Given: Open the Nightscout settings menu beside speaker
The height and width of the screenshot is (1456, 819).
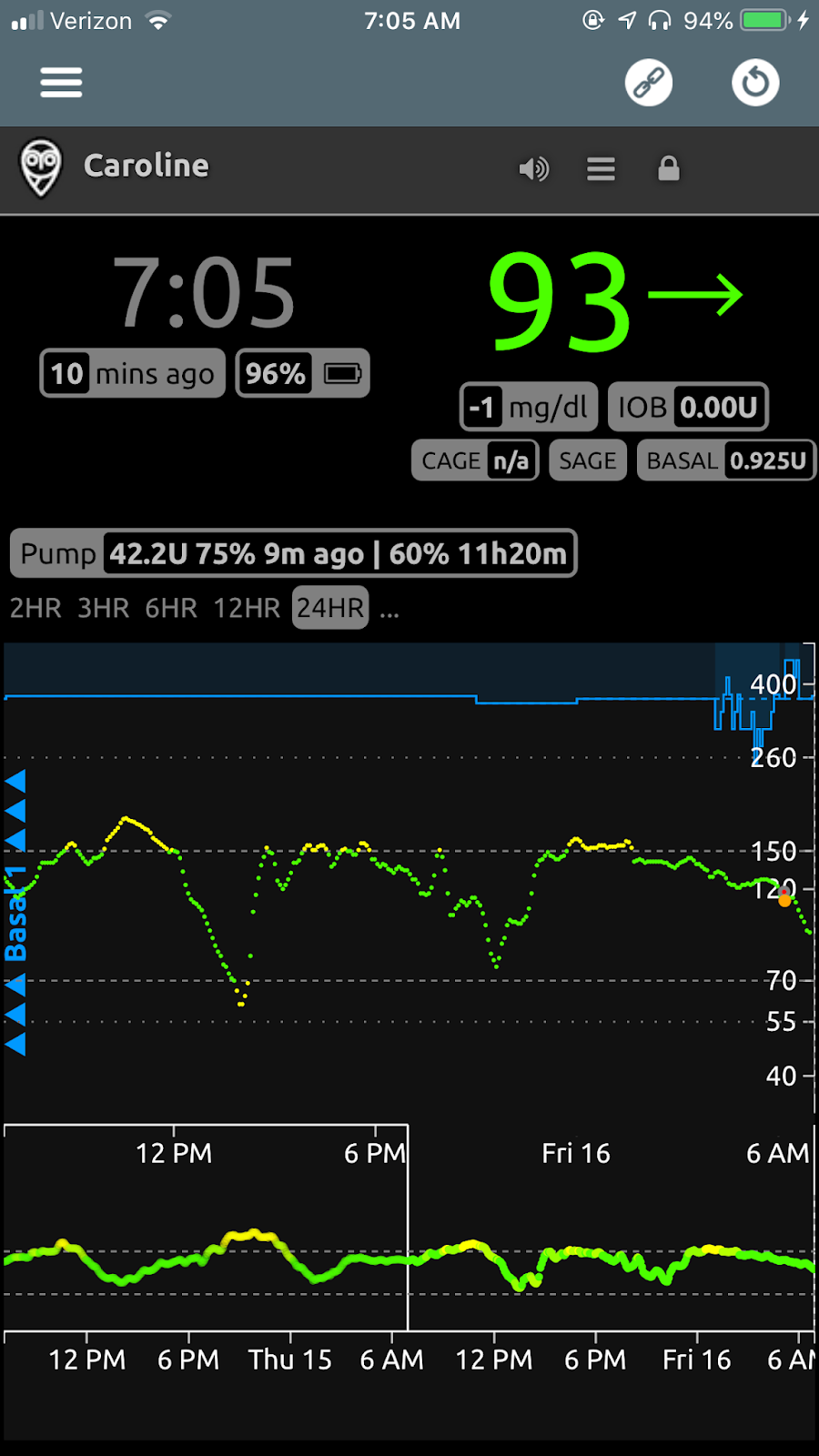Looking at the screenshot, I should point(601,169).
